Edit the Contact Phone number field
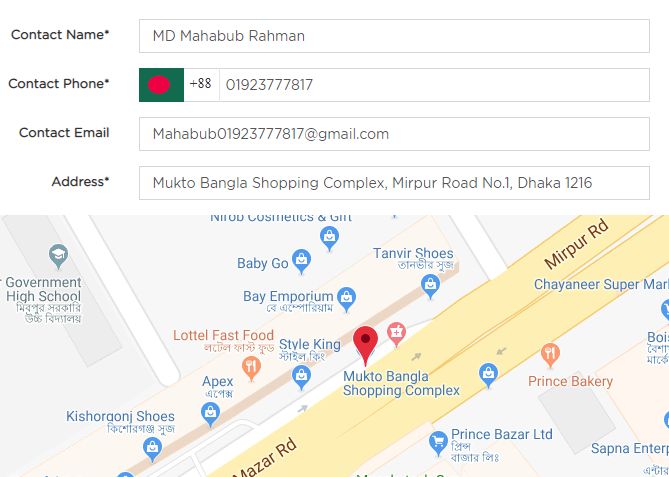 [x=434, y=85]
